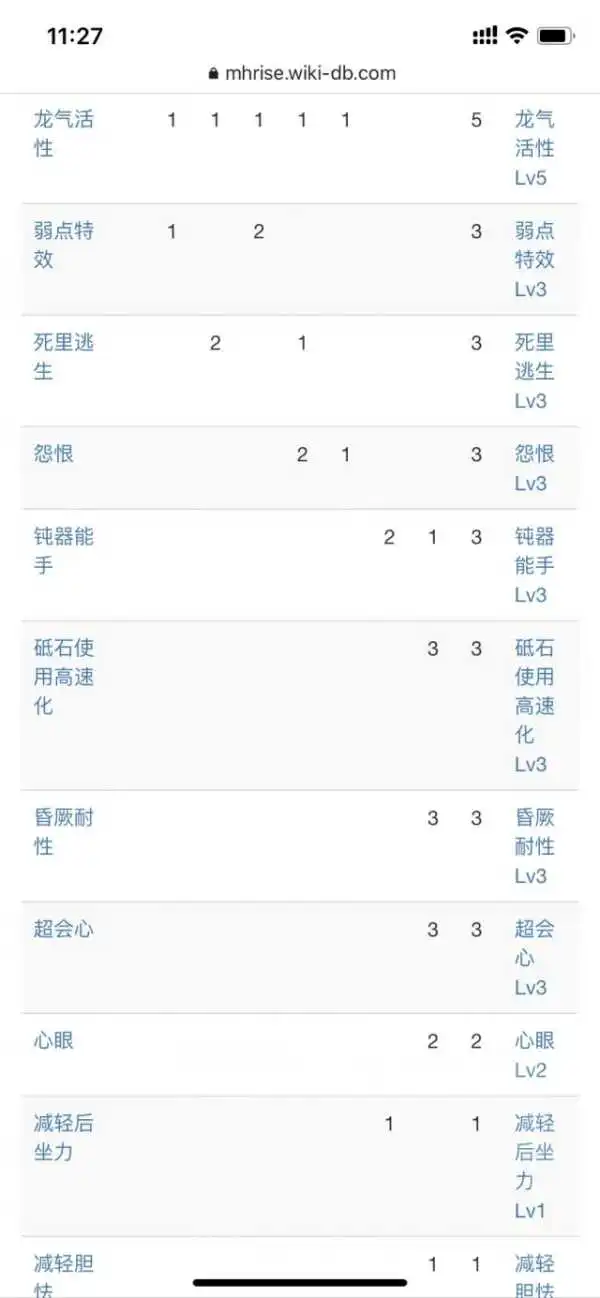Open the 弱点特效 skill link

tap(64, 245)
